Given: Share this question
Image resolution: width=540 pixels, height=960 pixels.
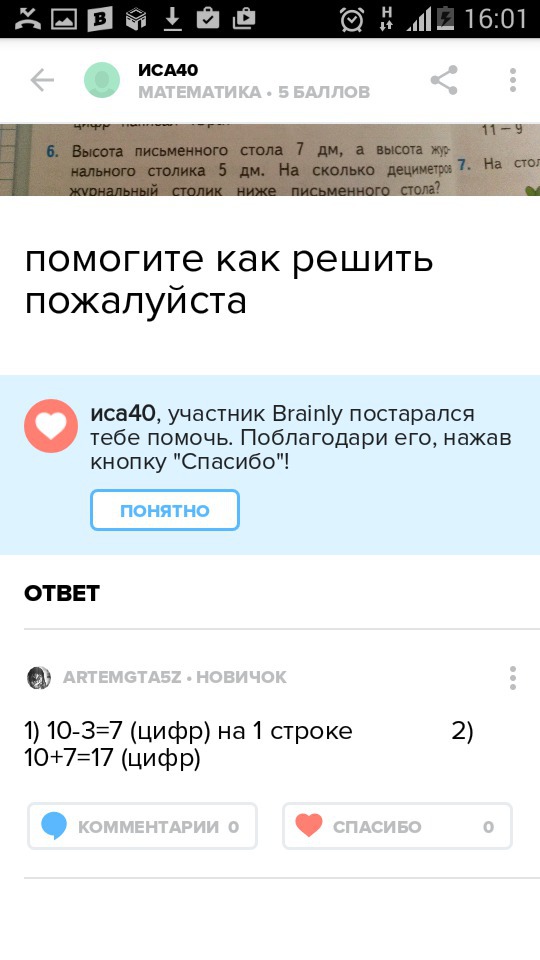Looking at the screenshot, I should pos(444,80).
